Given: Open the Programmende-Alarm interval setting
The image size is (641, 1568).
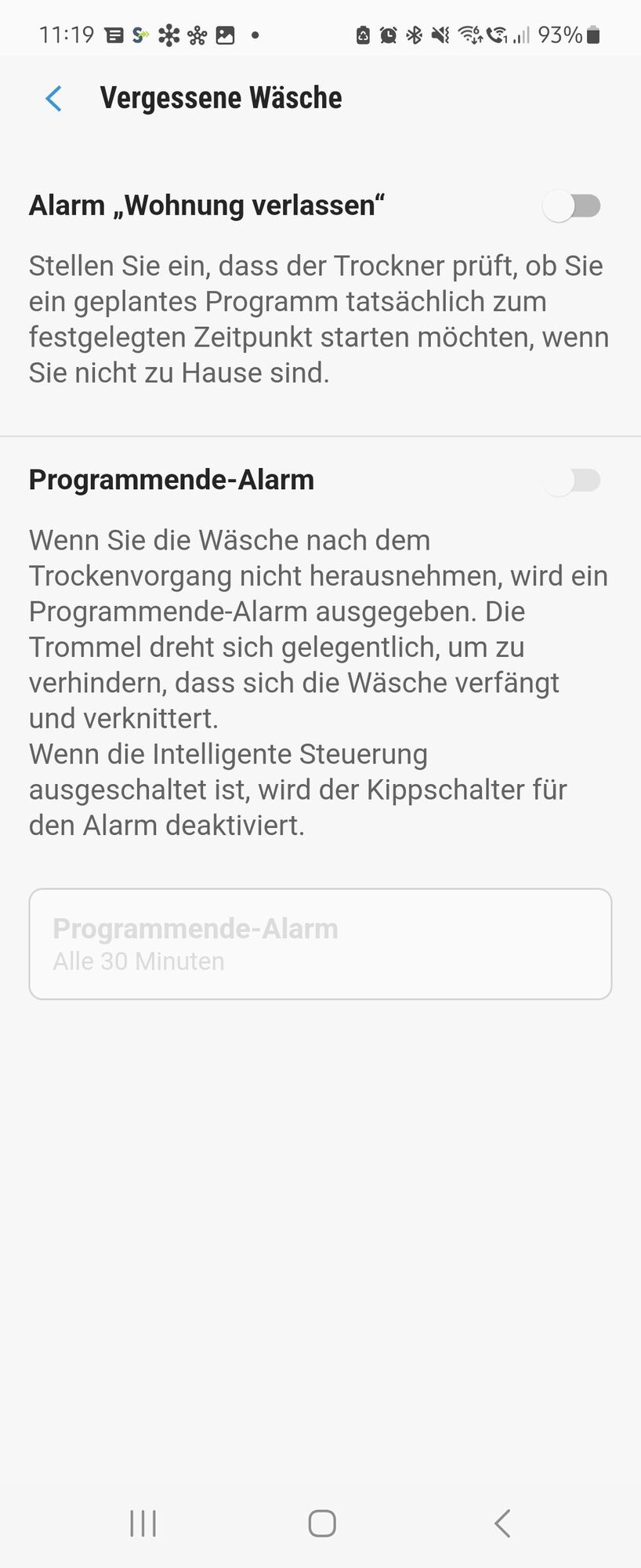Looking at the screenshot, I should (x=320, y=943).
